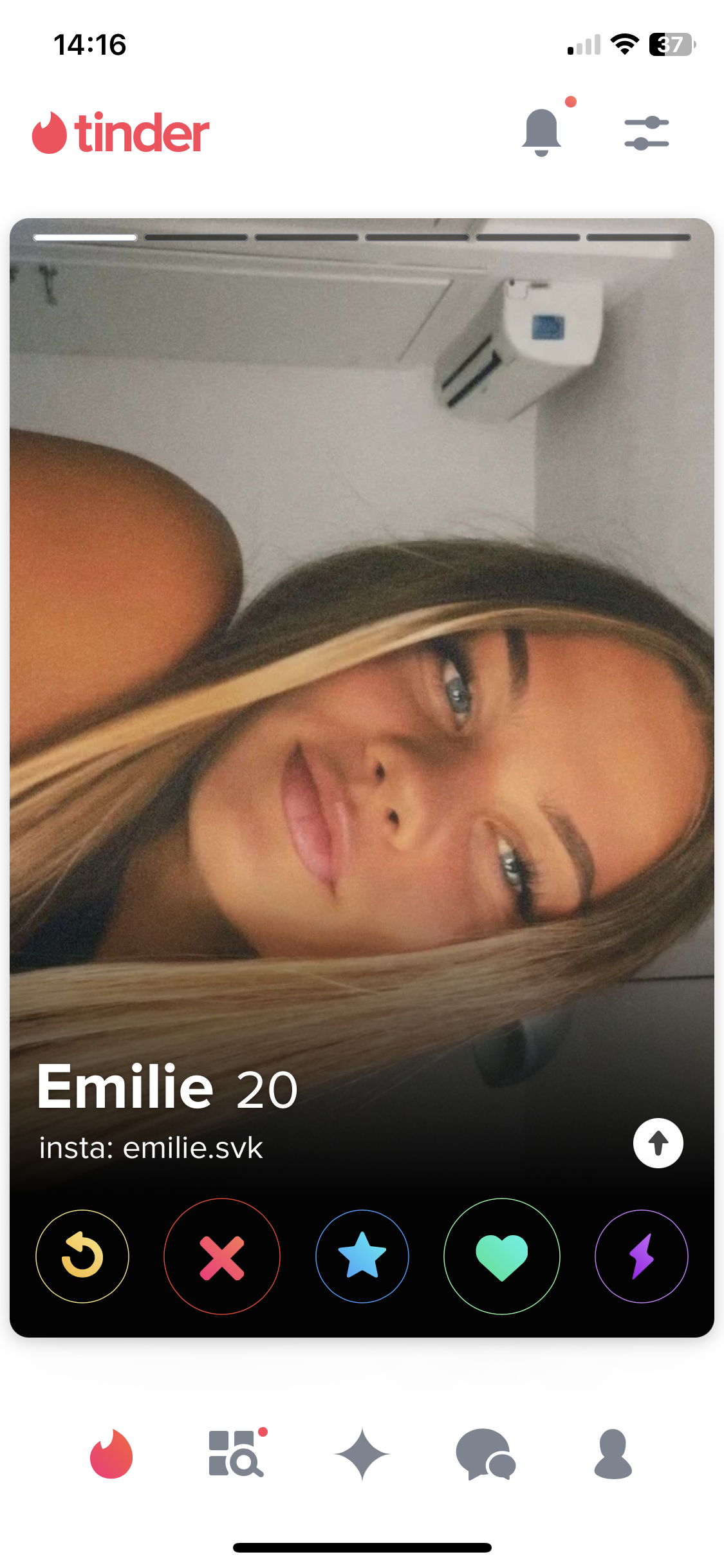Open the messages tab
Viewport: 724px width, 1568px height.
486,1454
